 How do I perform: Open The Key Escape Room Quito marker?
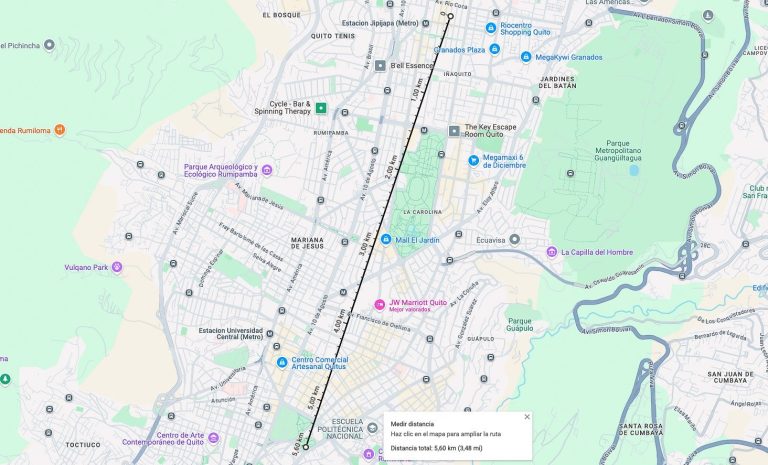click(453, 130)
